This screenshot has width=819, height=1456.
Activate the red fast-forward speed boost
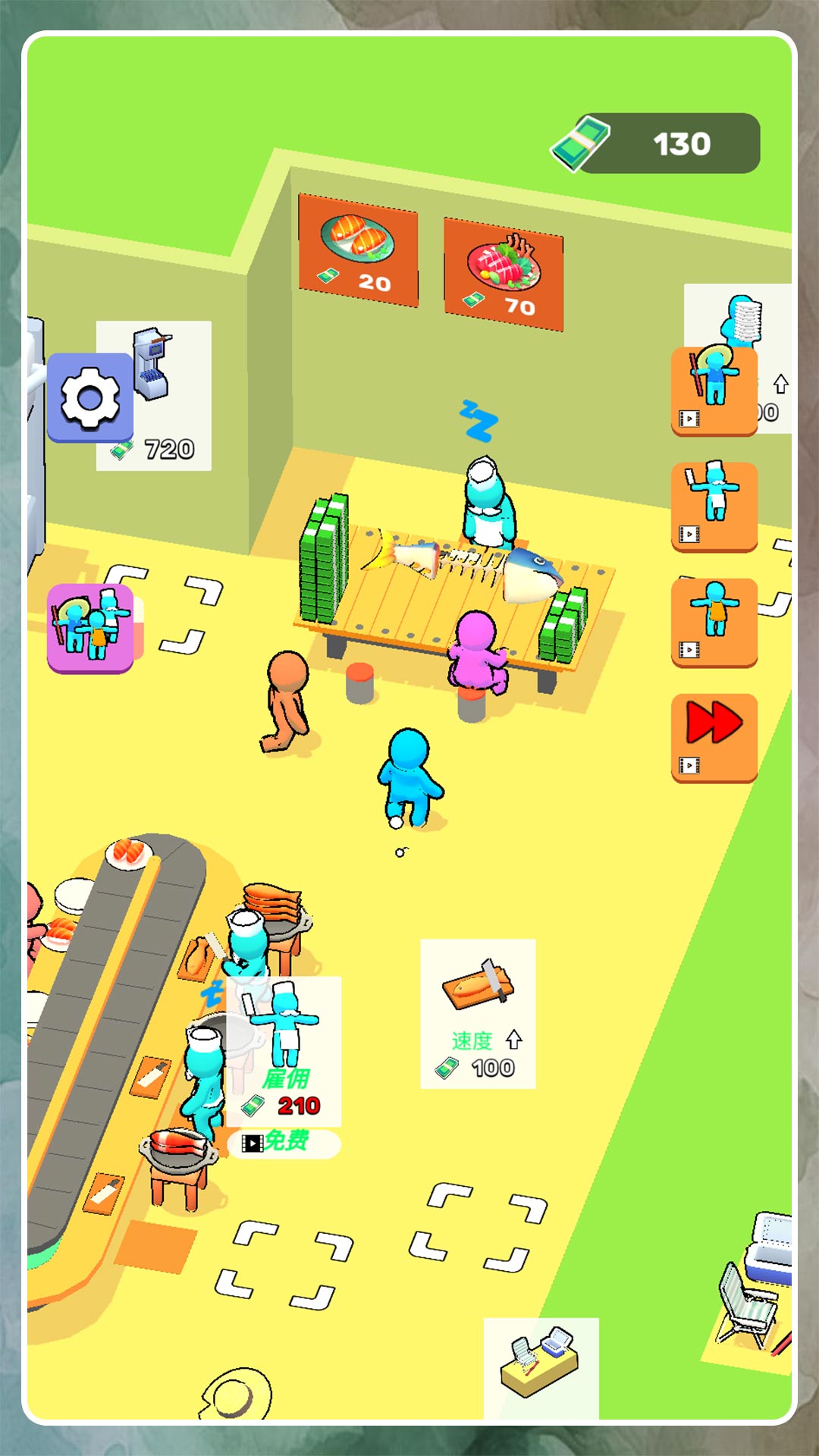714,737
